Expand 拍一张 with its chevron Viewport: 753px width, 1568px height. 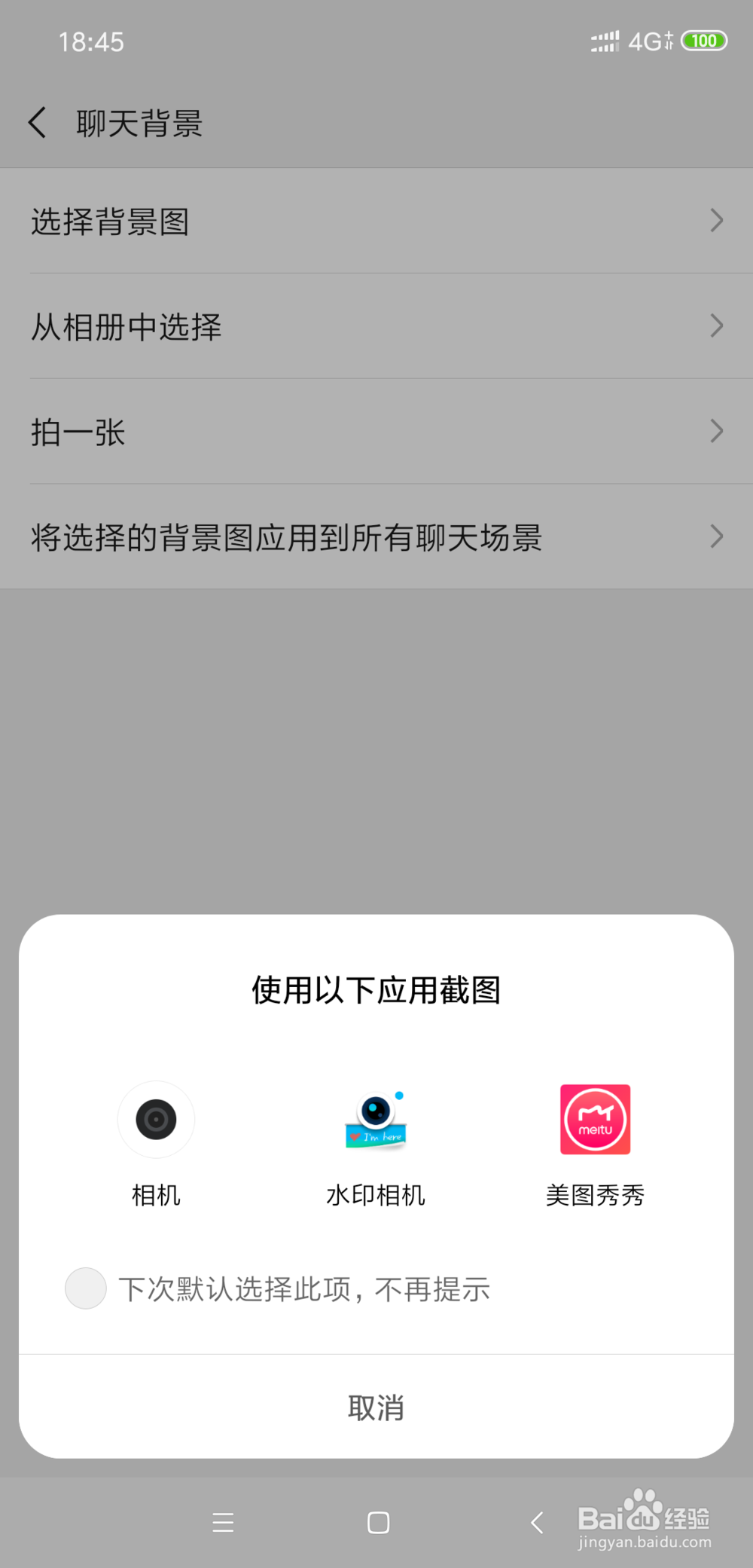715,431
